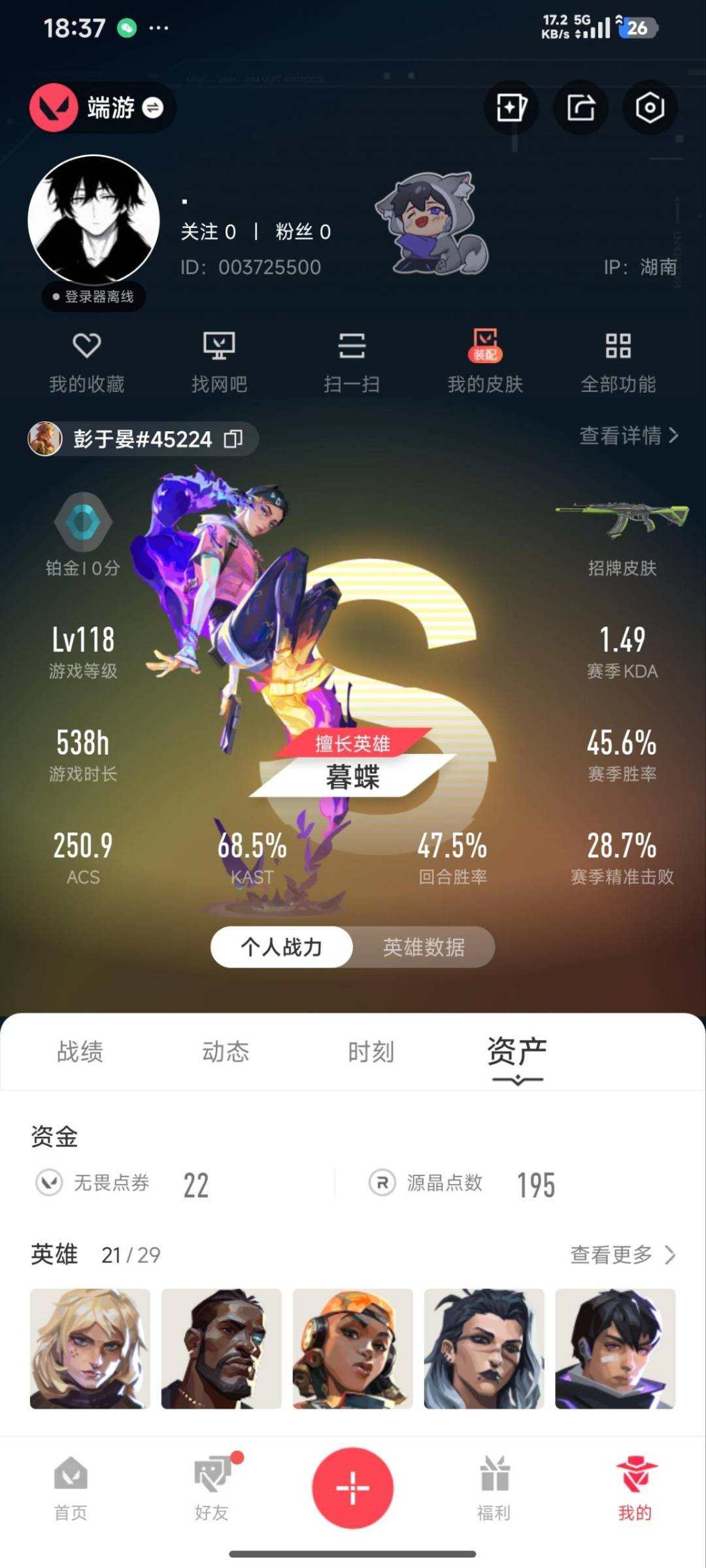The image size is (706, 1568).
Task: Switch back to 个人战力 view
Action: 281,947
